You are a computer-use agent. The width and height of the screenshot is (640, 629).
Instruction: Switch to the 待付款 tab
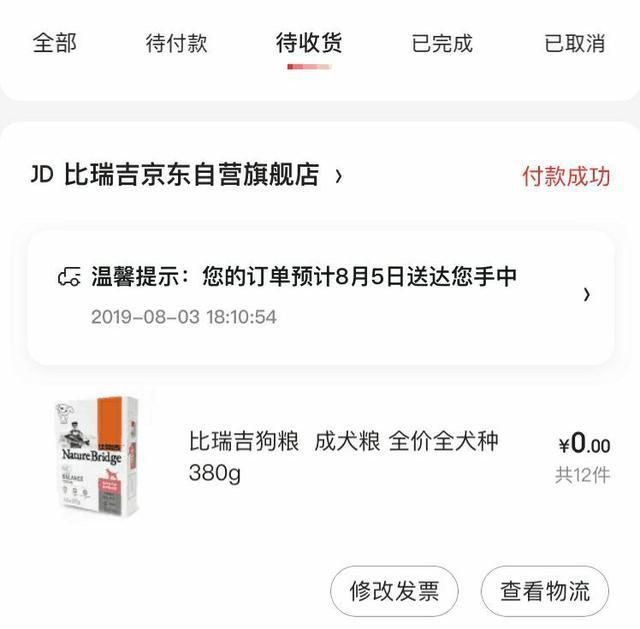tap(177, 43)
